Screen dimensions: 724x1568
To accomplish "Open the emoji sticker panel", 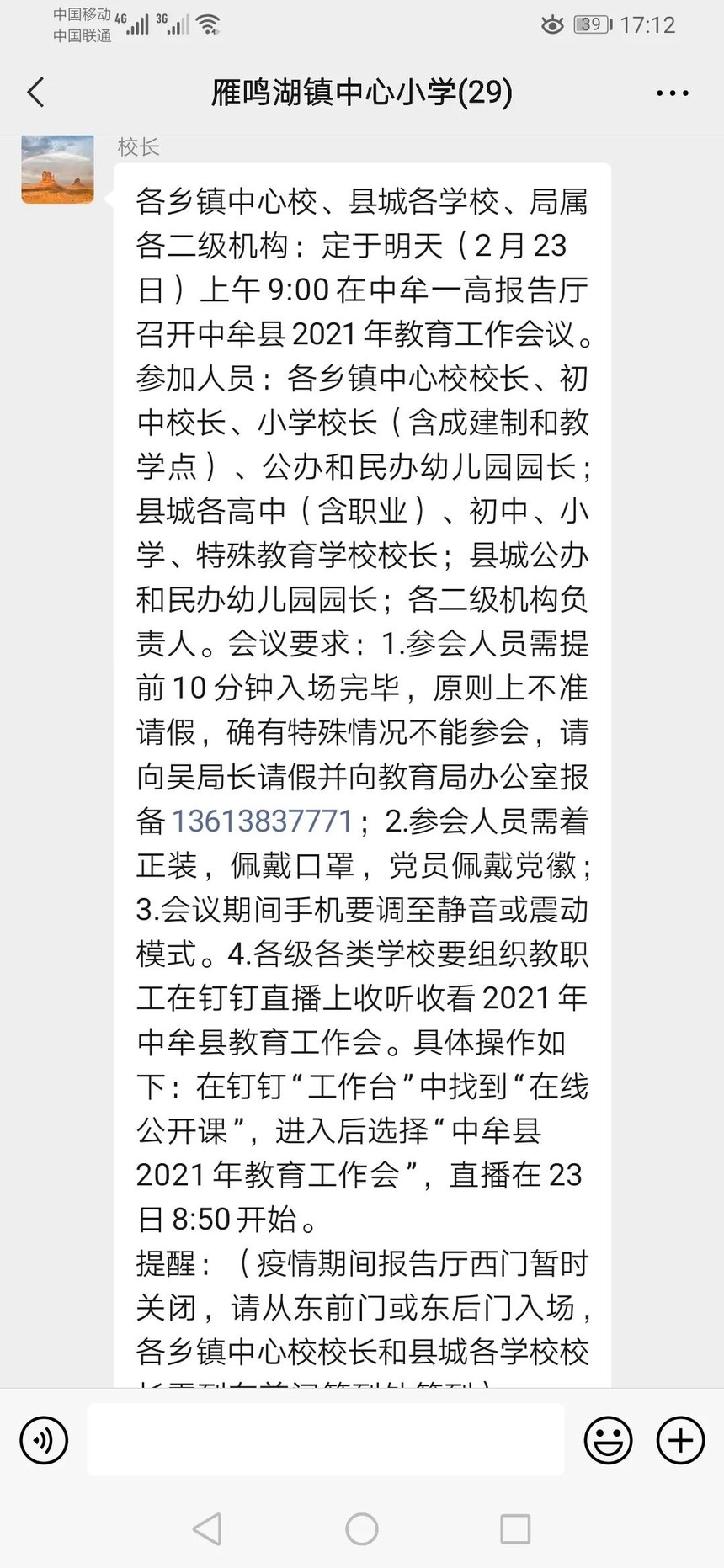I will (x=608, y=1440).
